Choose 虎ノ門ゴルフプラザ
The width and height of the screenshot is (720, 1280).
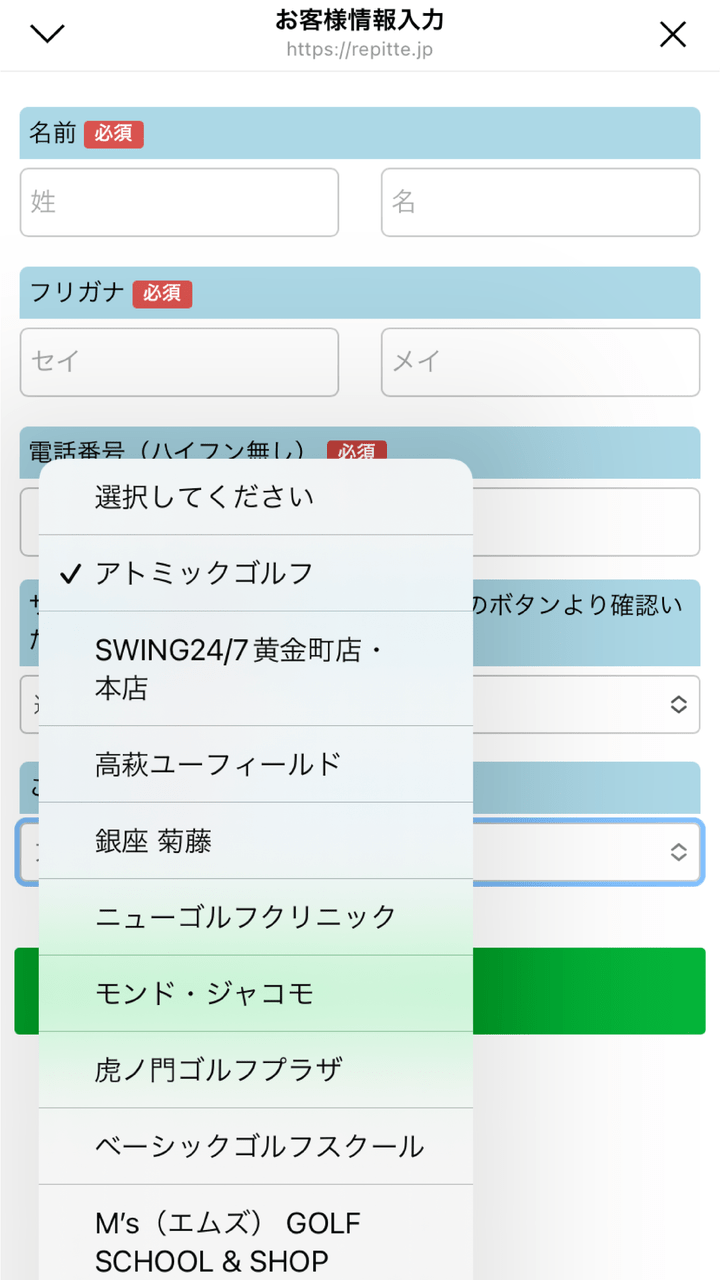click(255, 1070)
